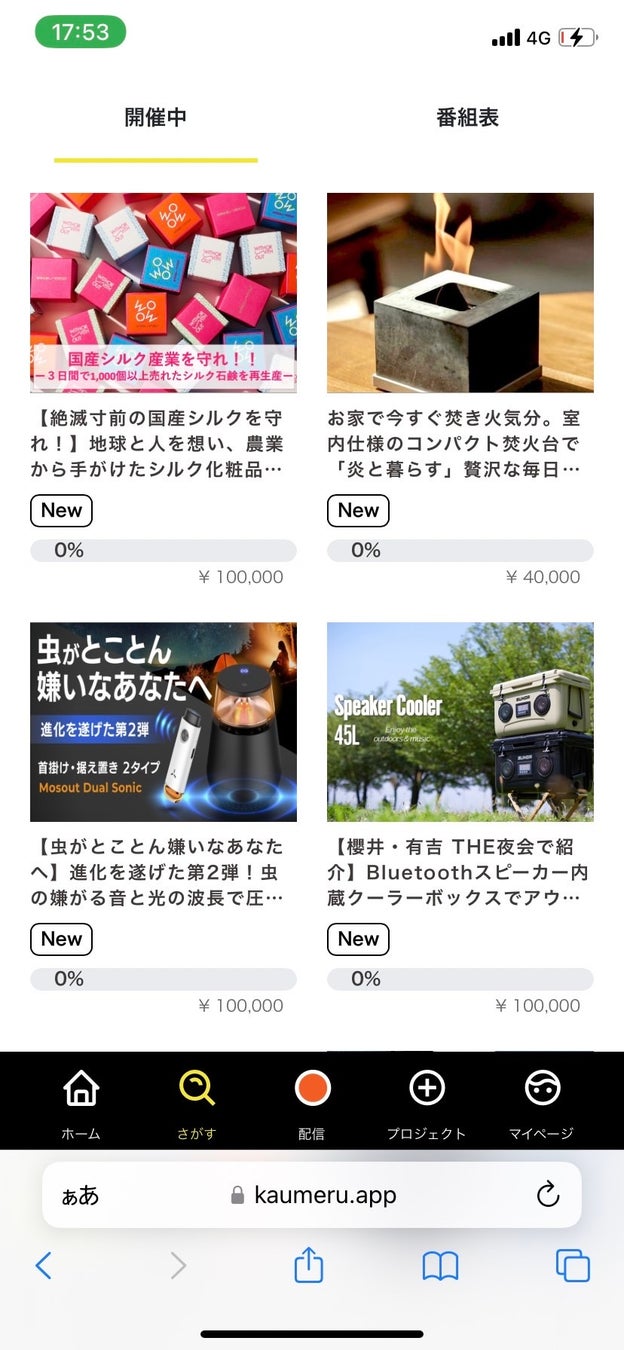Go back to the previous page

pyautogui.click(x=43, y=1266)
